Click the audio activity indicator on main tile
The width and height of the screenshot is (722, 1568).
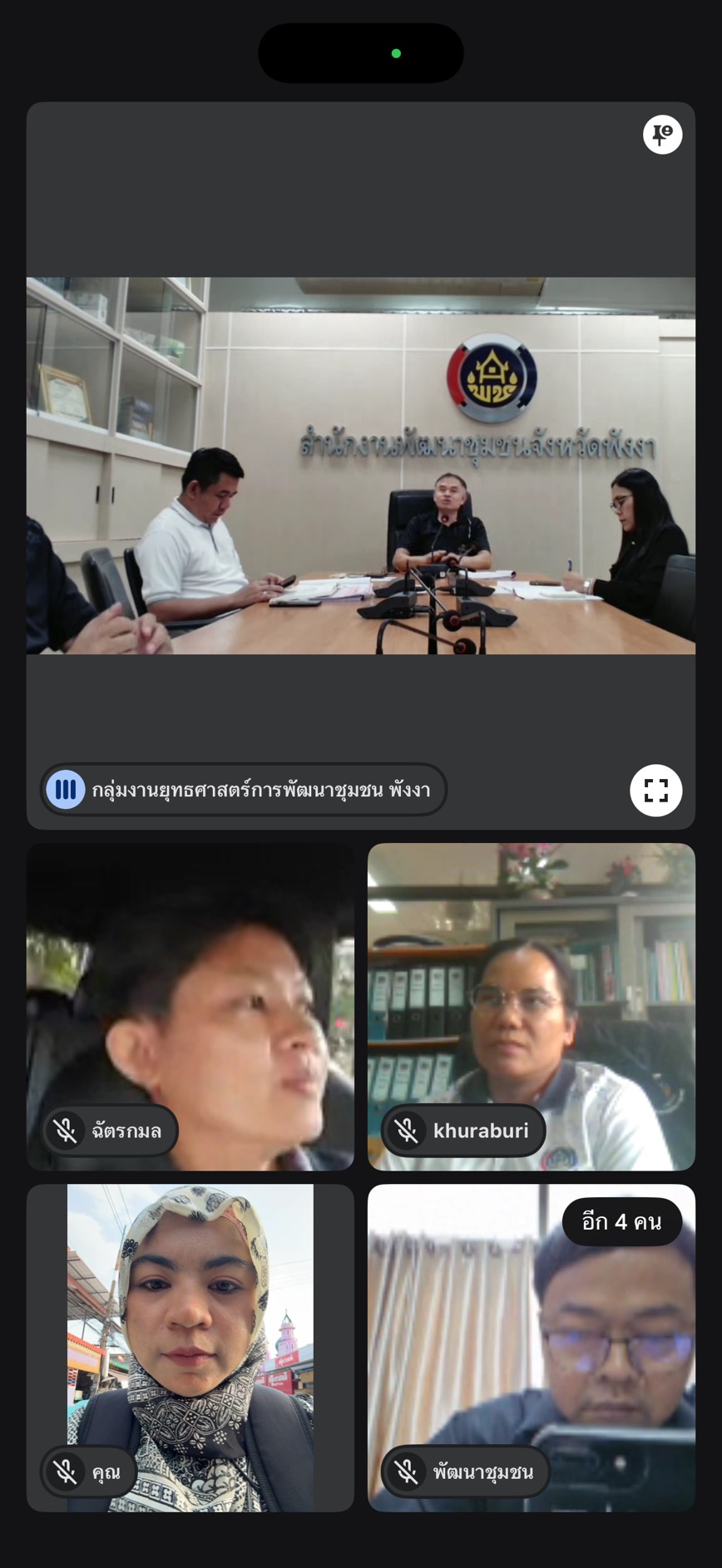[66, 791]
